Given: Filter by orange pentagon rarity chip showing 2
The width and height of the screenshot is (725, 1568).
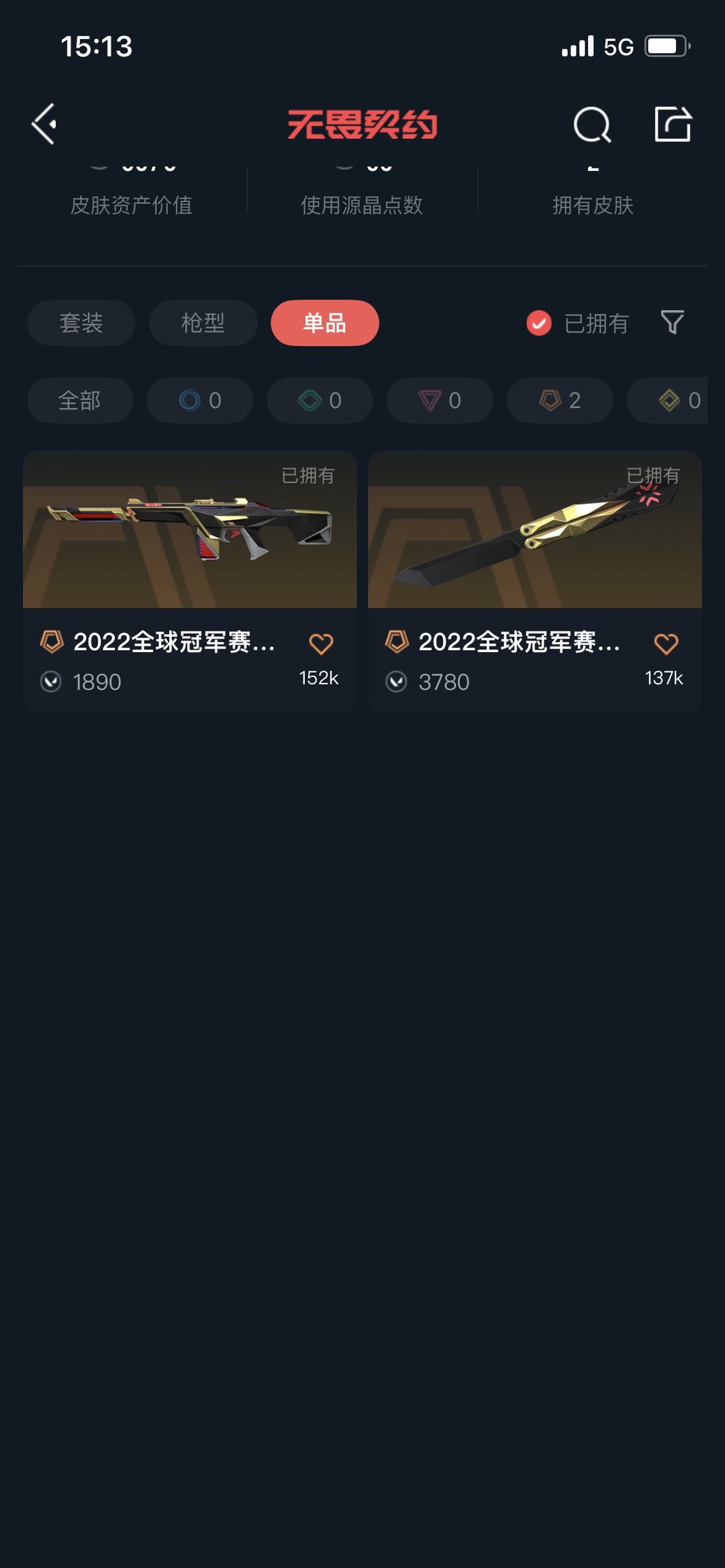Looking at the screenshot, I should click(559, 401).
